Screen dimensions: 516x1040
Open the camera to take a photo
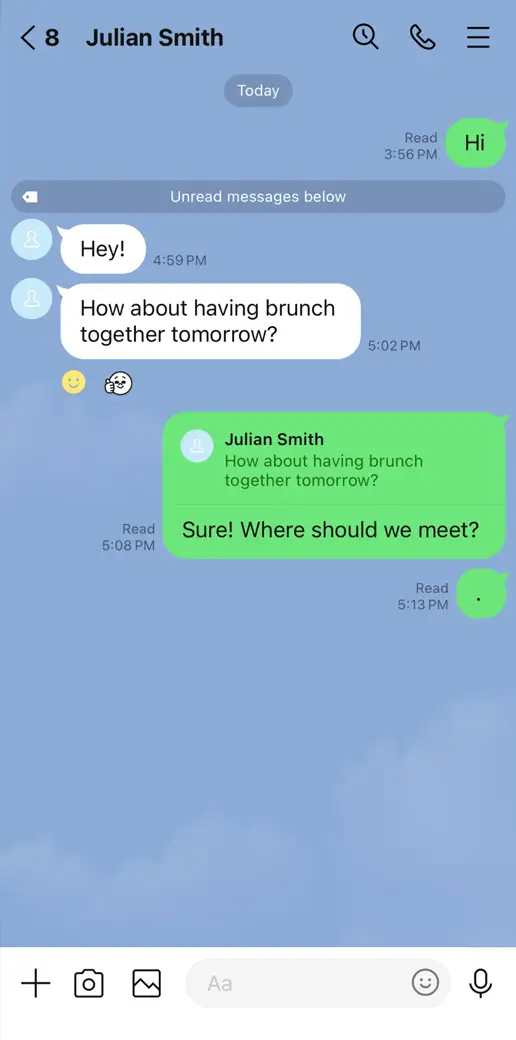(89, 983)
